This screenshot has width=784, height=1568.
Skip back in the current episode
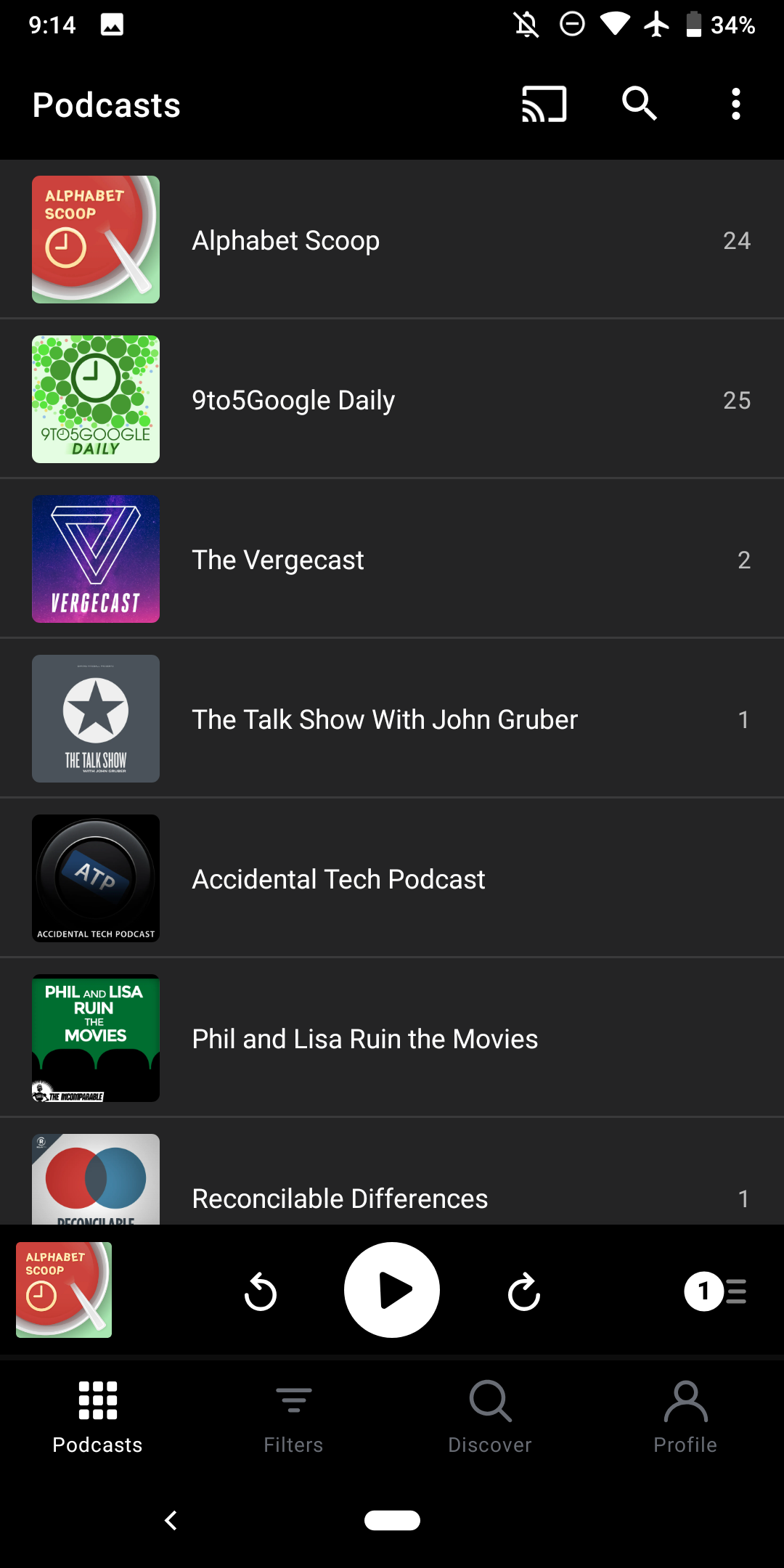click(x=260, y=1291)
